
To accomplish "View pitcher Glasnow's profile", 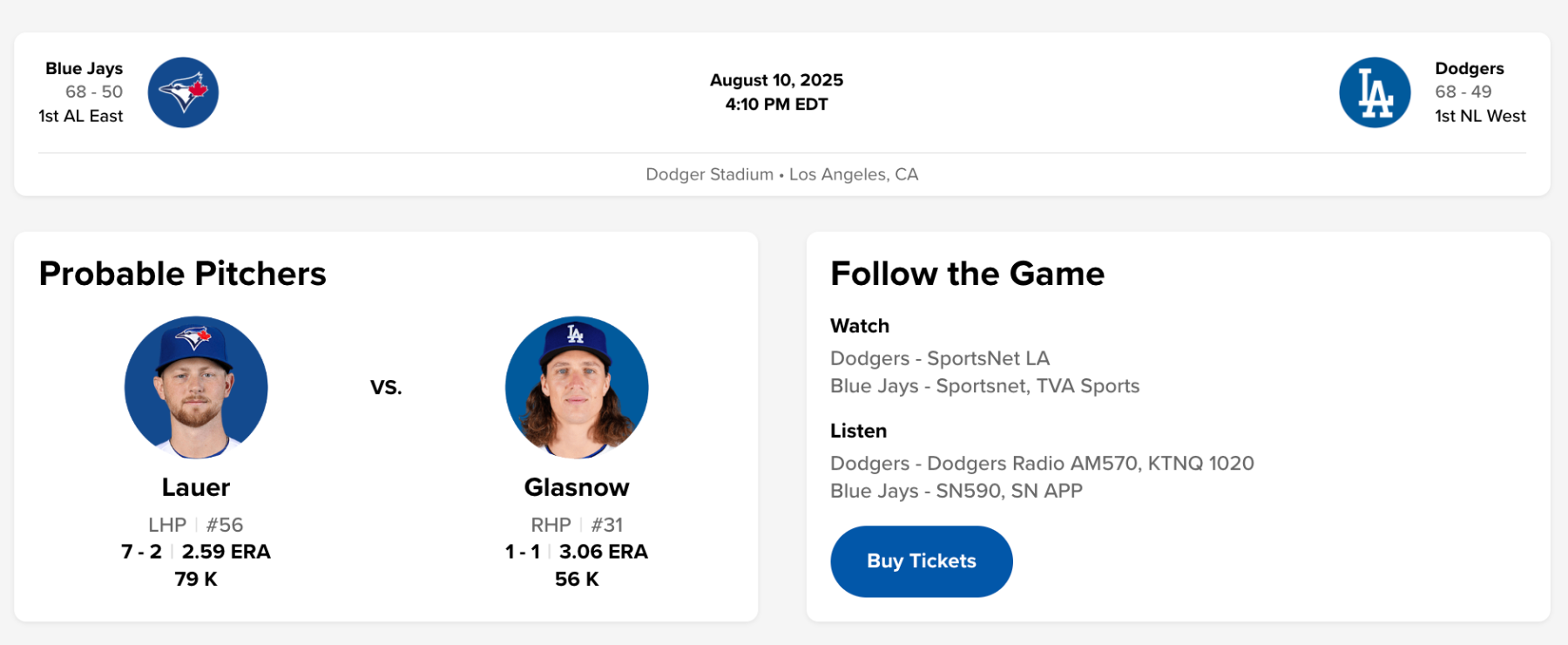I will pyautogui.click(x=577, y=487).
